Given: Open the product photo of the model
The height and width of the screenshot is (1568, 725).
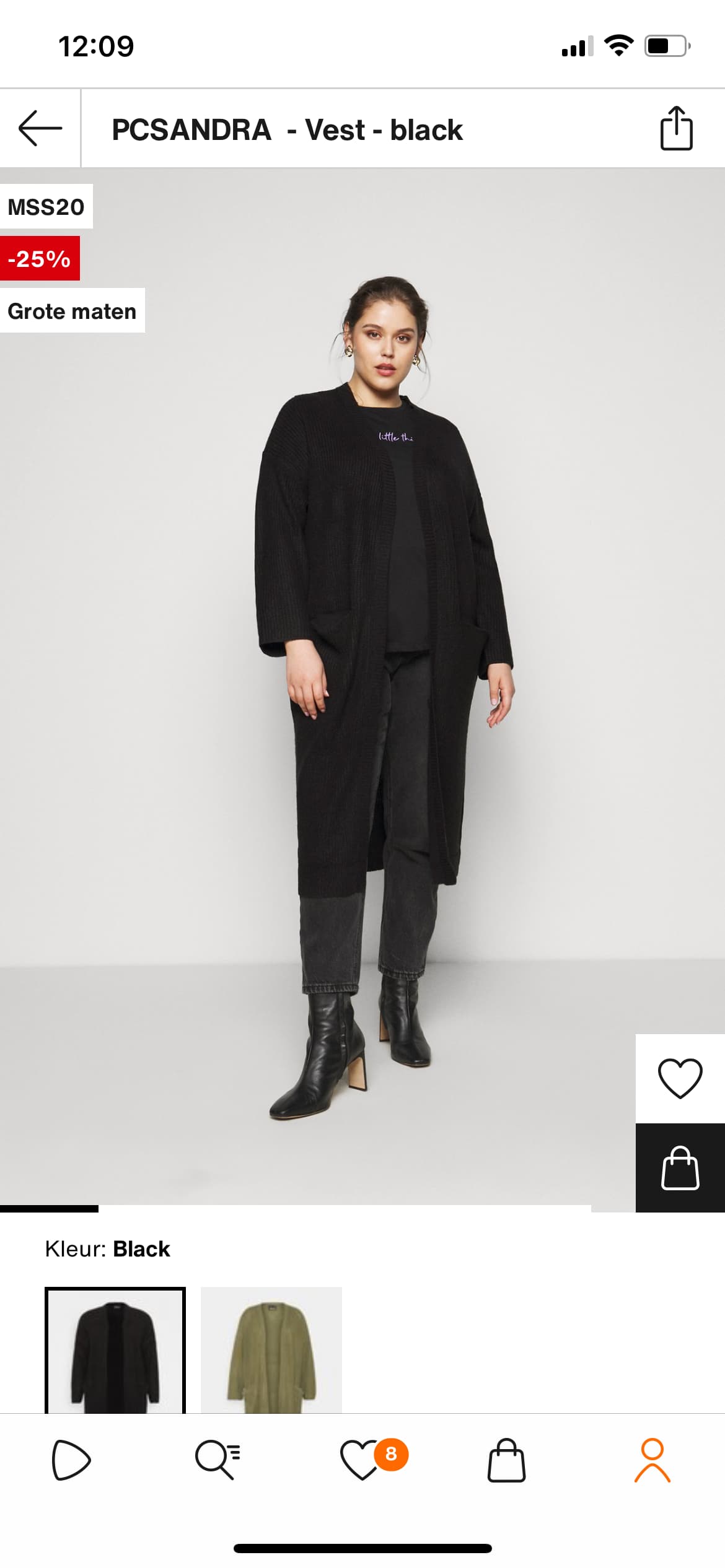Looking at the screenshot, I should (x=362, y=687).
